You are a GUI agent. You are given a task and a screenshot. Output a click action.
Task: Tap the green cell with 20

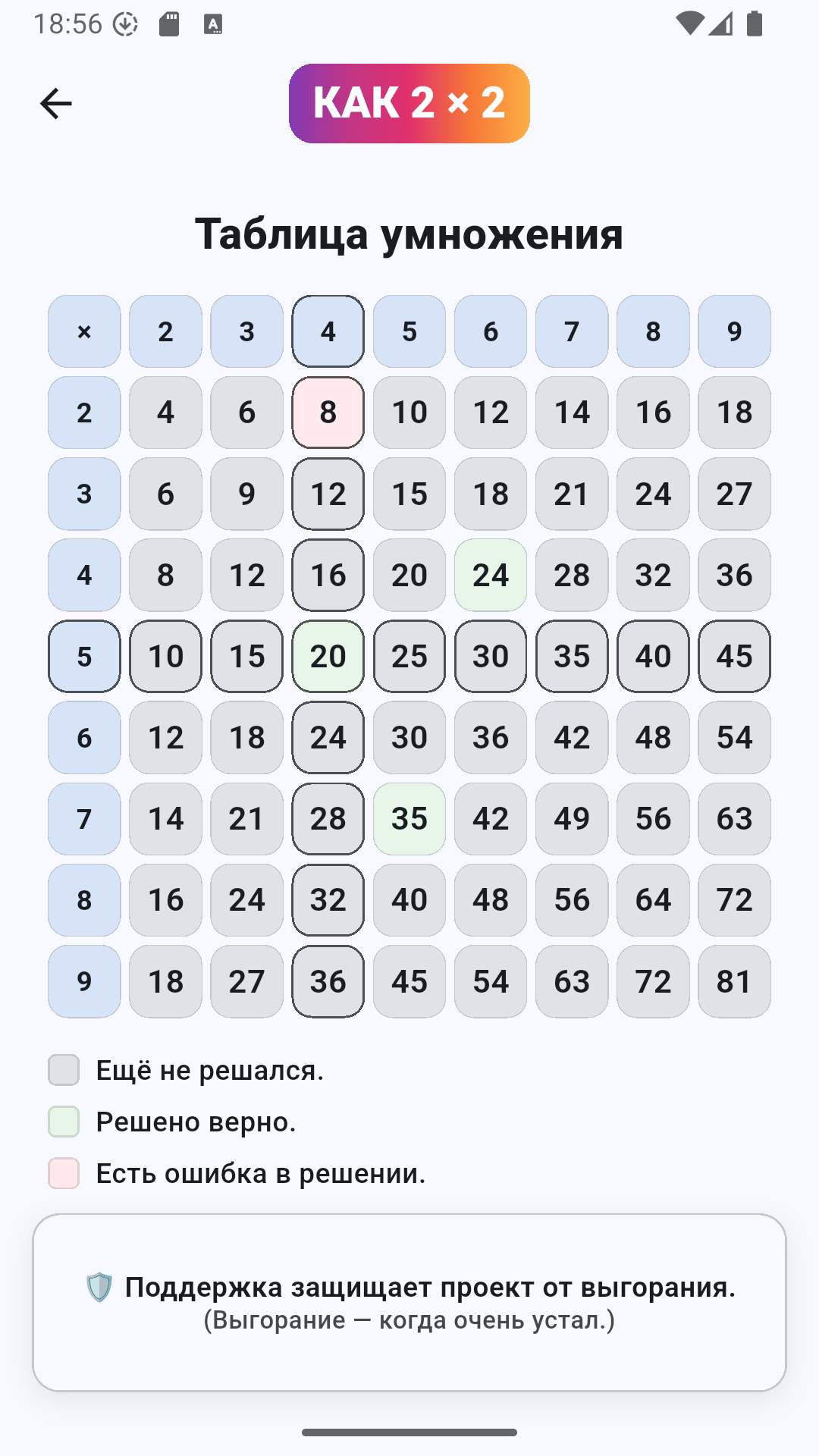coord(328,657)
